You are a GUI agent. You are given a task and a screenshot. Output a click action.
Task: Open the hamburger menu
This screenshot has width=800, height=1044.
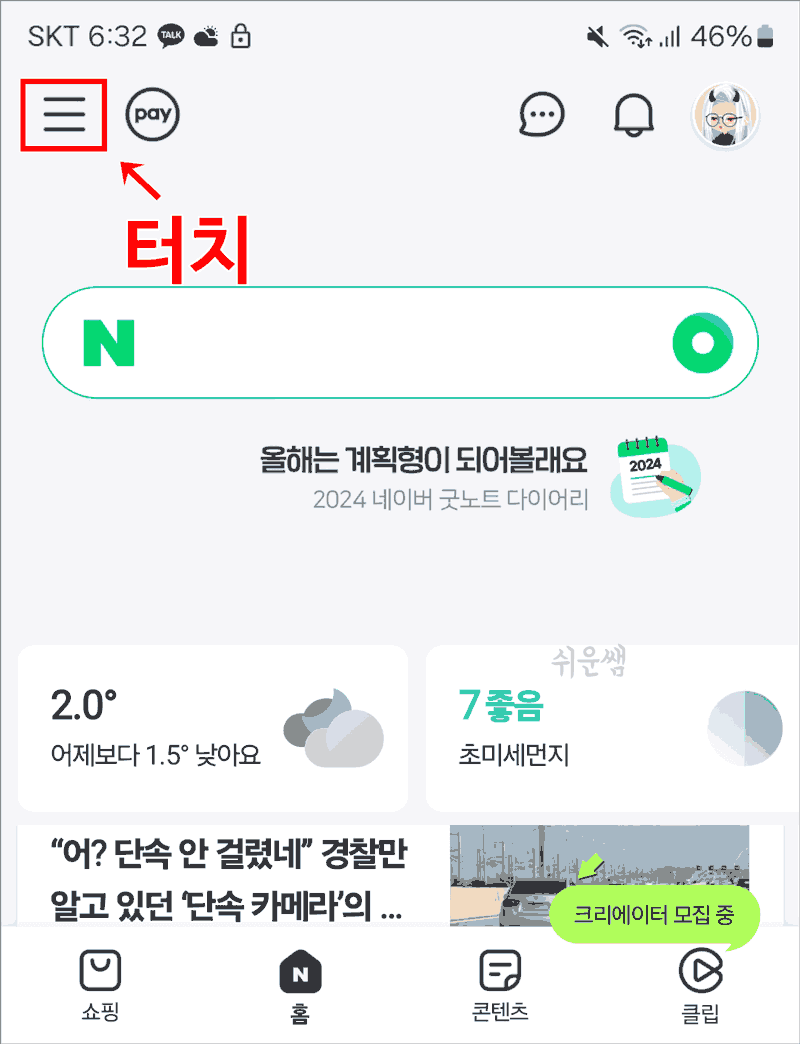(64, 114)
